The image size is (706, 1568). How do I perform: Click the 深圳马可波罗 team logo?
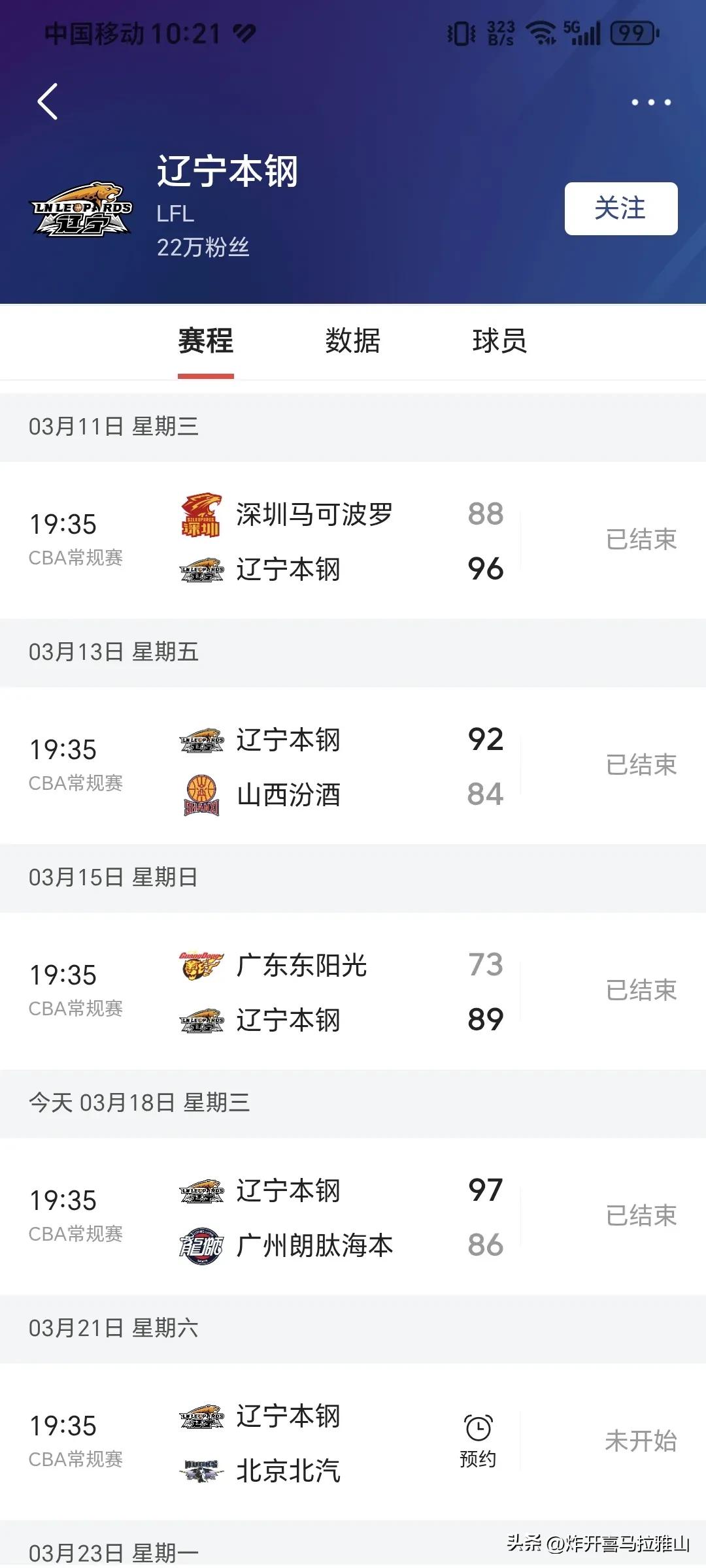tap(203, 514)
